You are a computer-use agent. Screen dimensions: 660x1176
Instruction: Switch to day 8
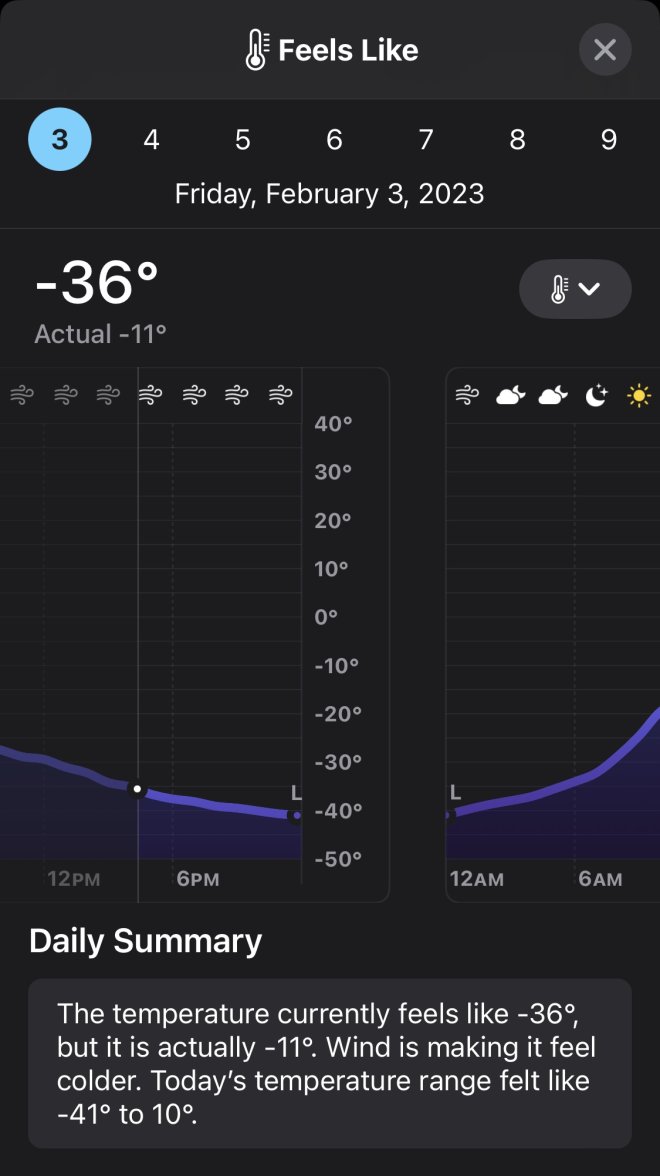[x=517, y=140]
